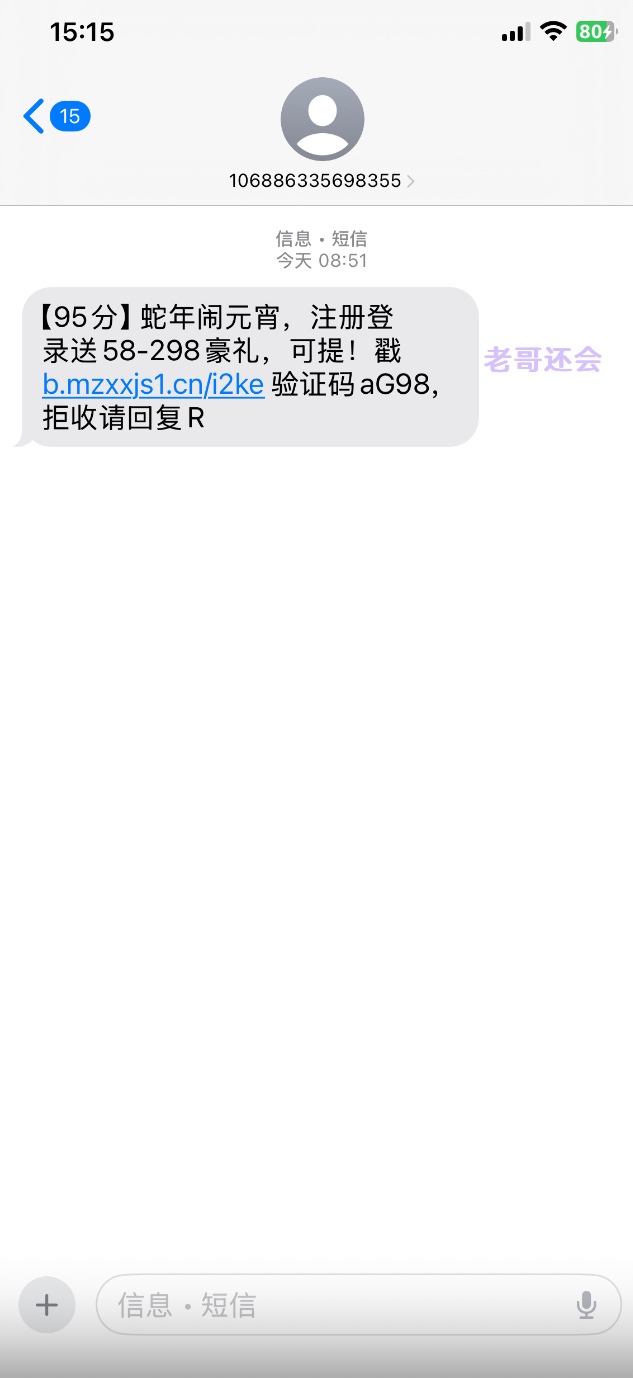Open the b.mzxxjs1.cn/i2ke link
633x1378 pixels.
pyautogui.click(x=153, y=384)
